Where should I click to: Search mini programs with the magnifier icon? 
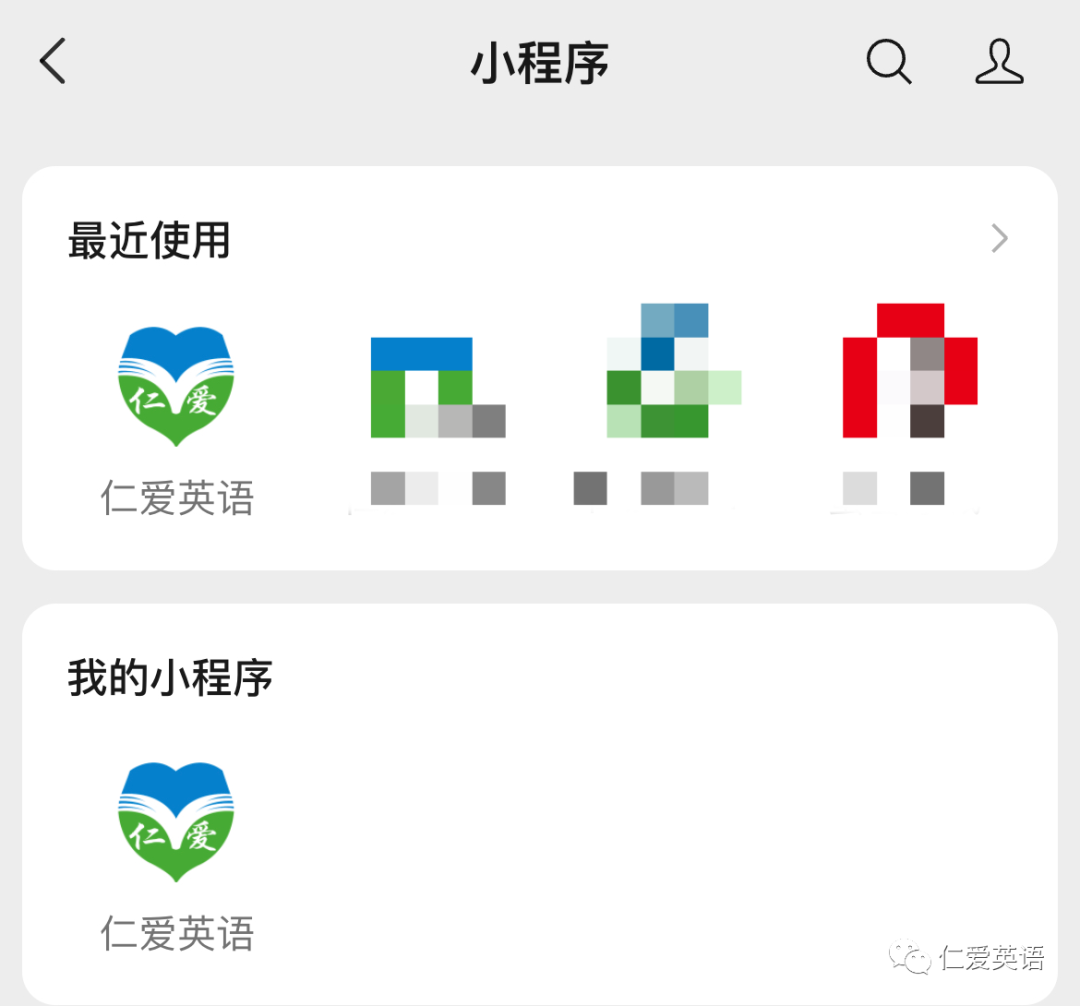click(888, 61)
